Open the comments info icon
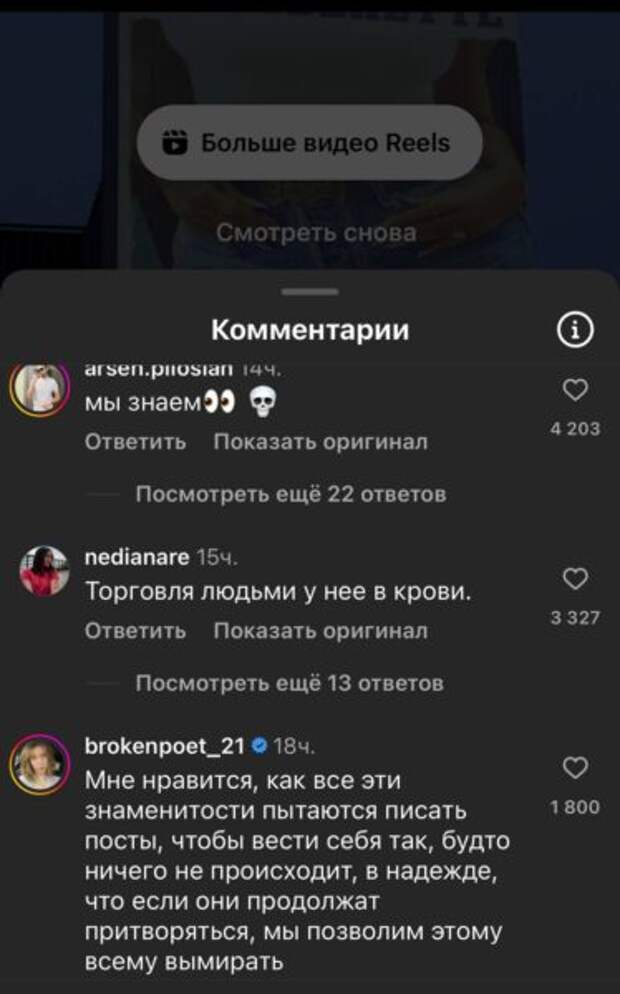This screenshot has width=620, height=994. tap(575, 330)
